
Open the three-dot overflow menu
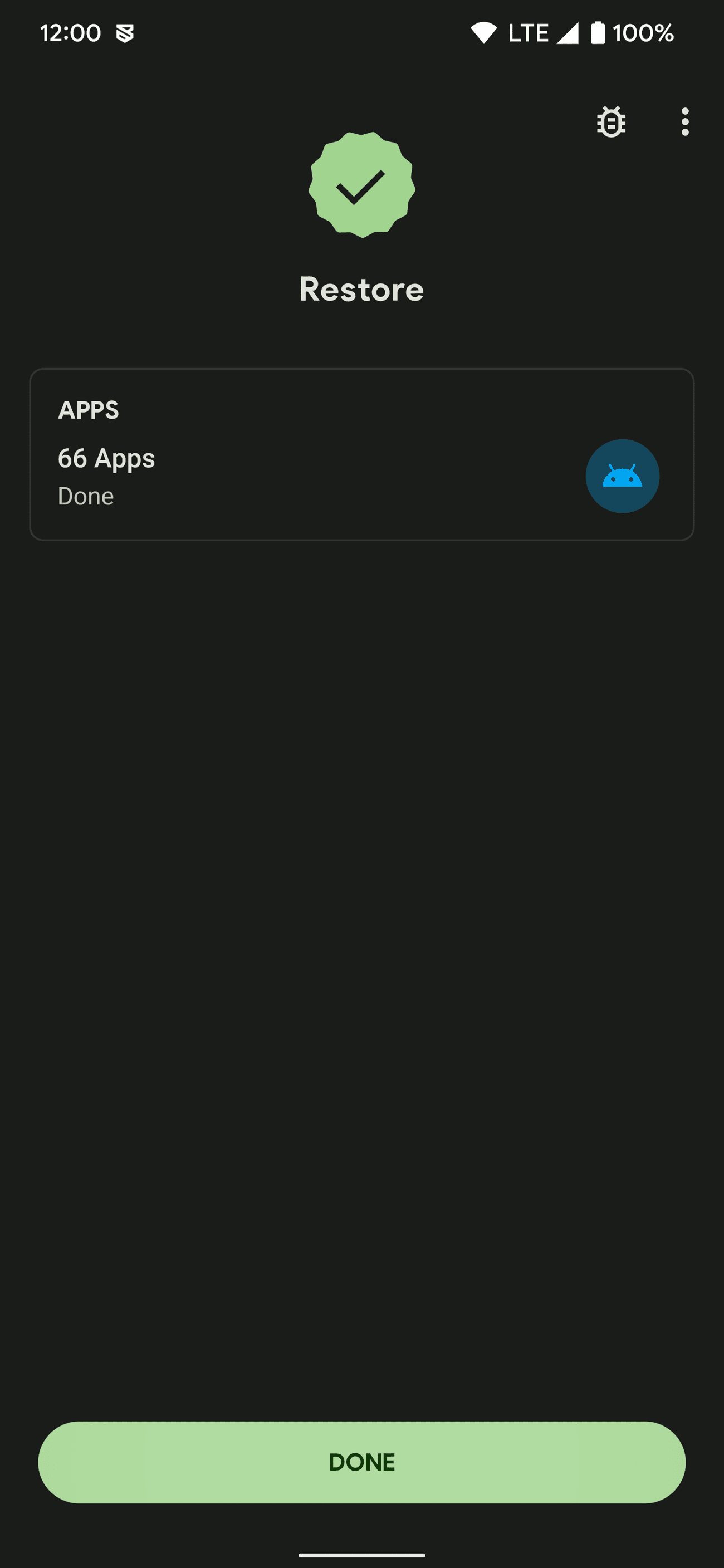(x=685, y=122)
